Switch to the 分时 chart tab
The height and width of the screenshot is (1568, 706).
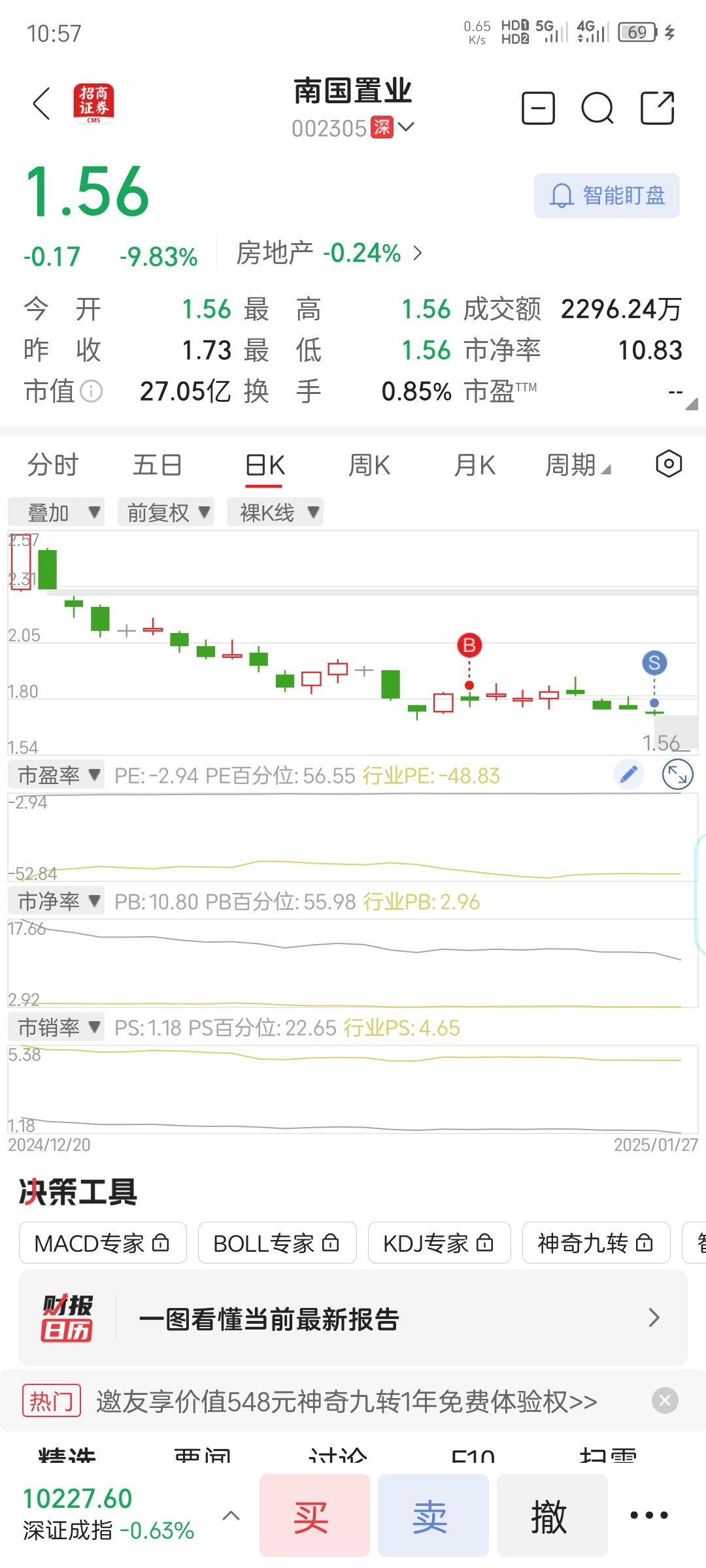coord(52,465)
